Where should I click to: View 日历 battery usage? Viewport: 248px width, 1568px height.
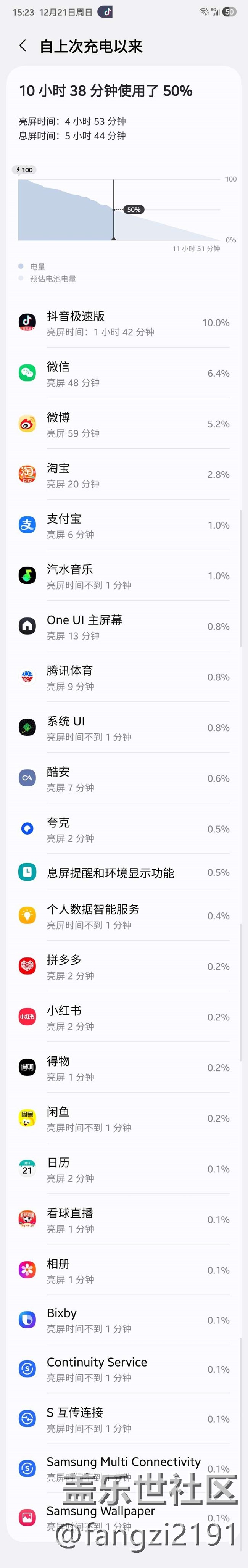point(124,1169)
